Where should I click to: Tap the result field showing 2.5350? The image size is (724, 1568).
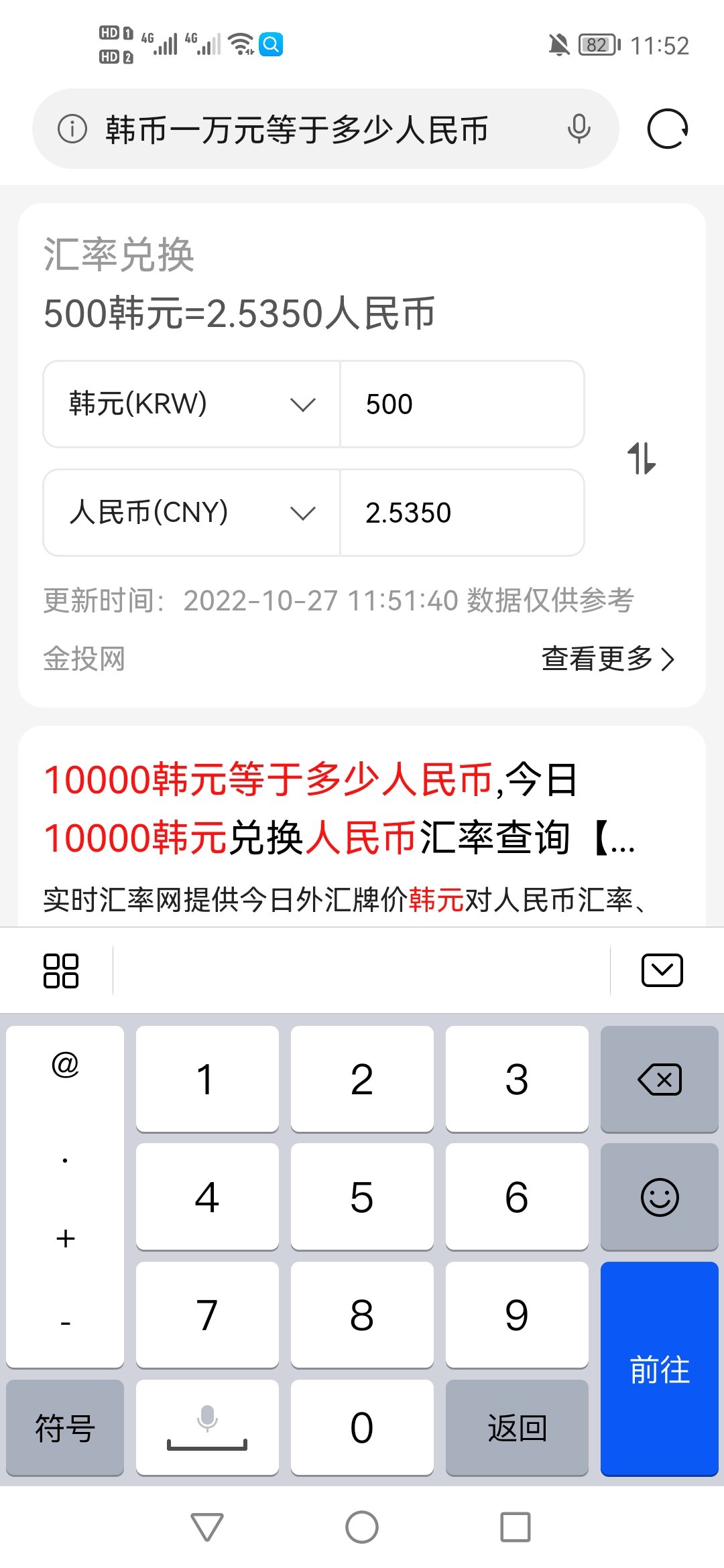(x=463, y=513)
